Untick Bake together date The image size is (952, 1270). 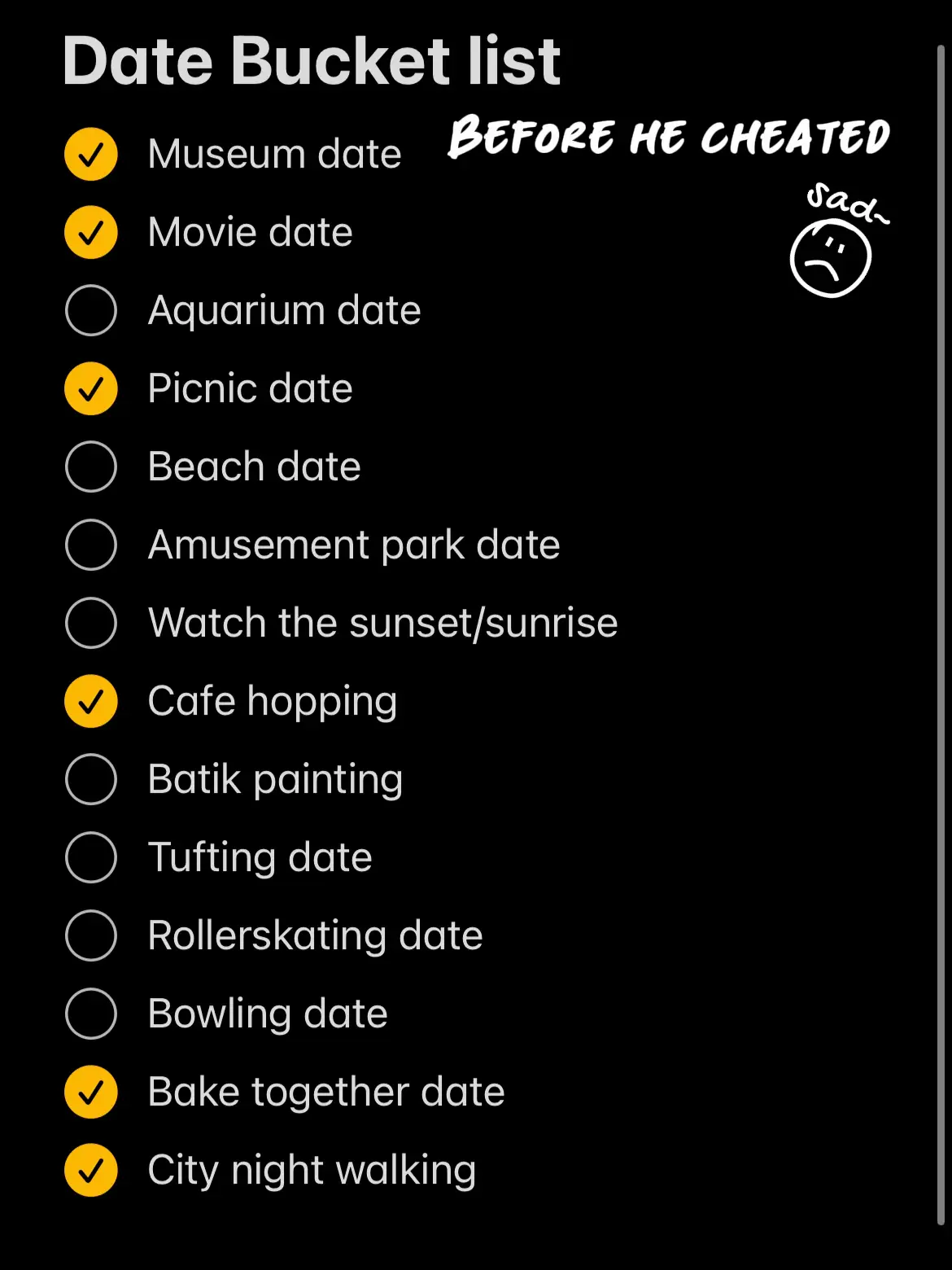pyautogui.click(x=91, y=1092)
